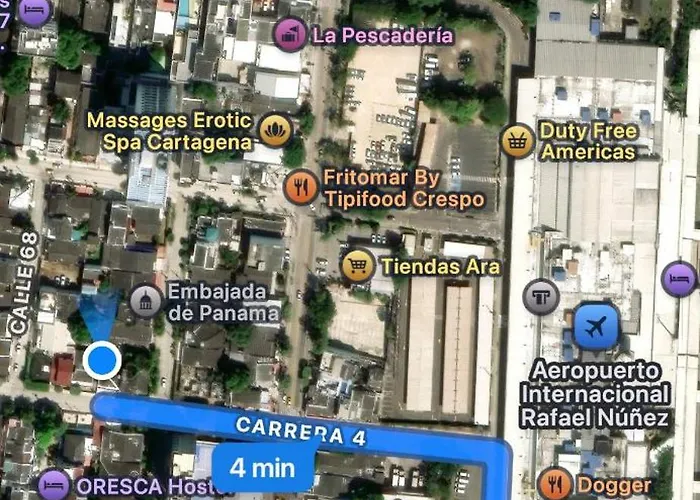Open the Dogger restaurant marker
The image size is (700, 500).
[555, 485]
